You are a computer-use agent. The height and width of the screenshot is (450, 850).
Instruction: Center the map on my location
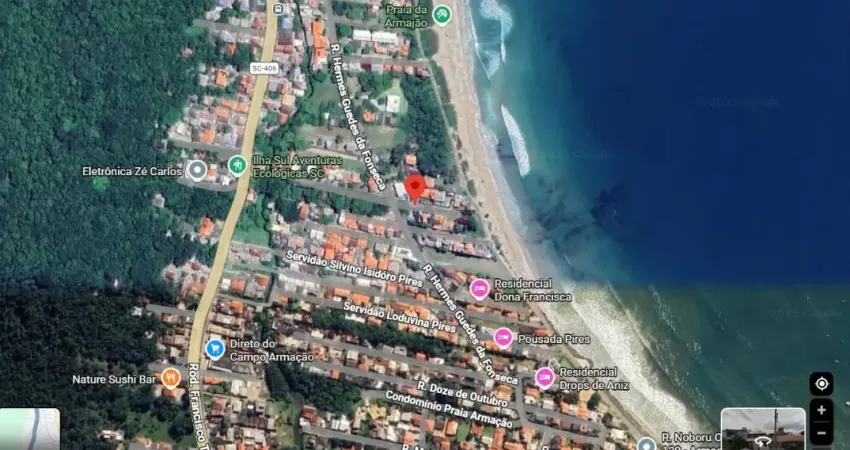coord(821,384)
